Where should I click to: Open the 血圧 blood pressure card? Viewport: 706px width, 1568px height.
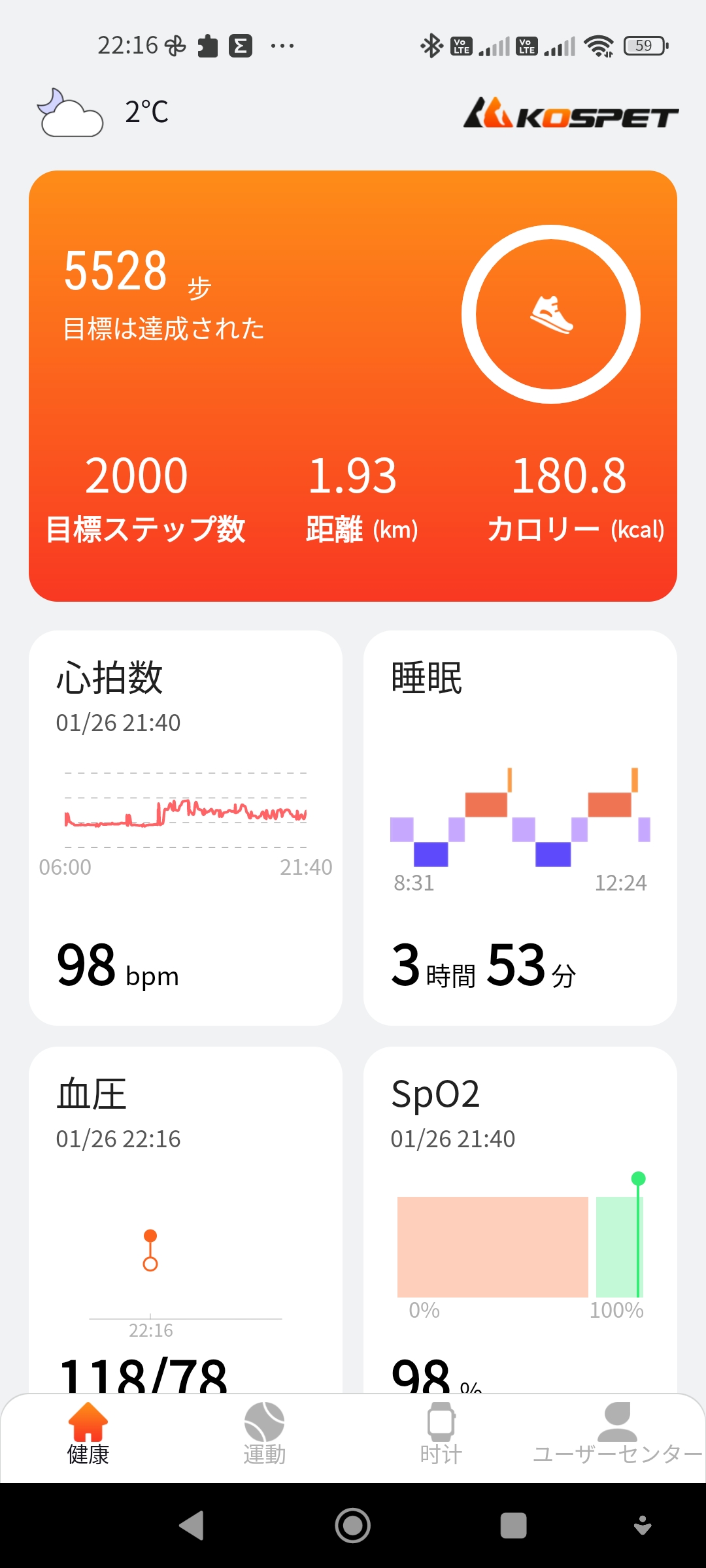coord(186,1220)
